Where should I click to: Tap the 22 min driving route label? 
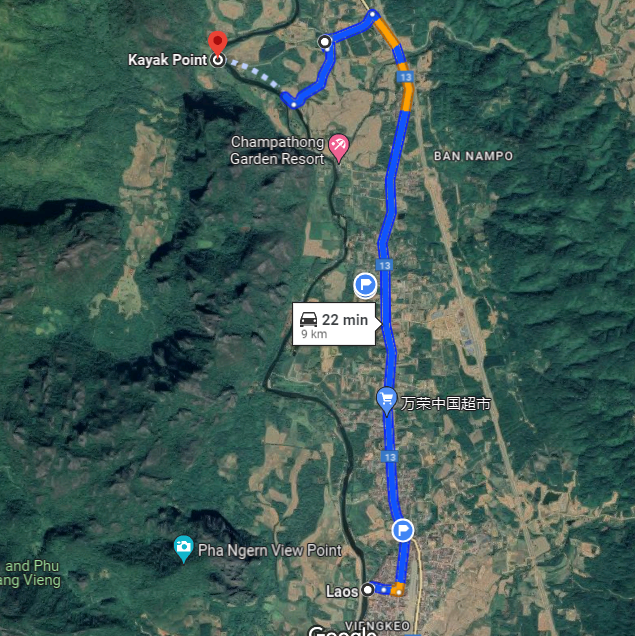coord(334,324)
